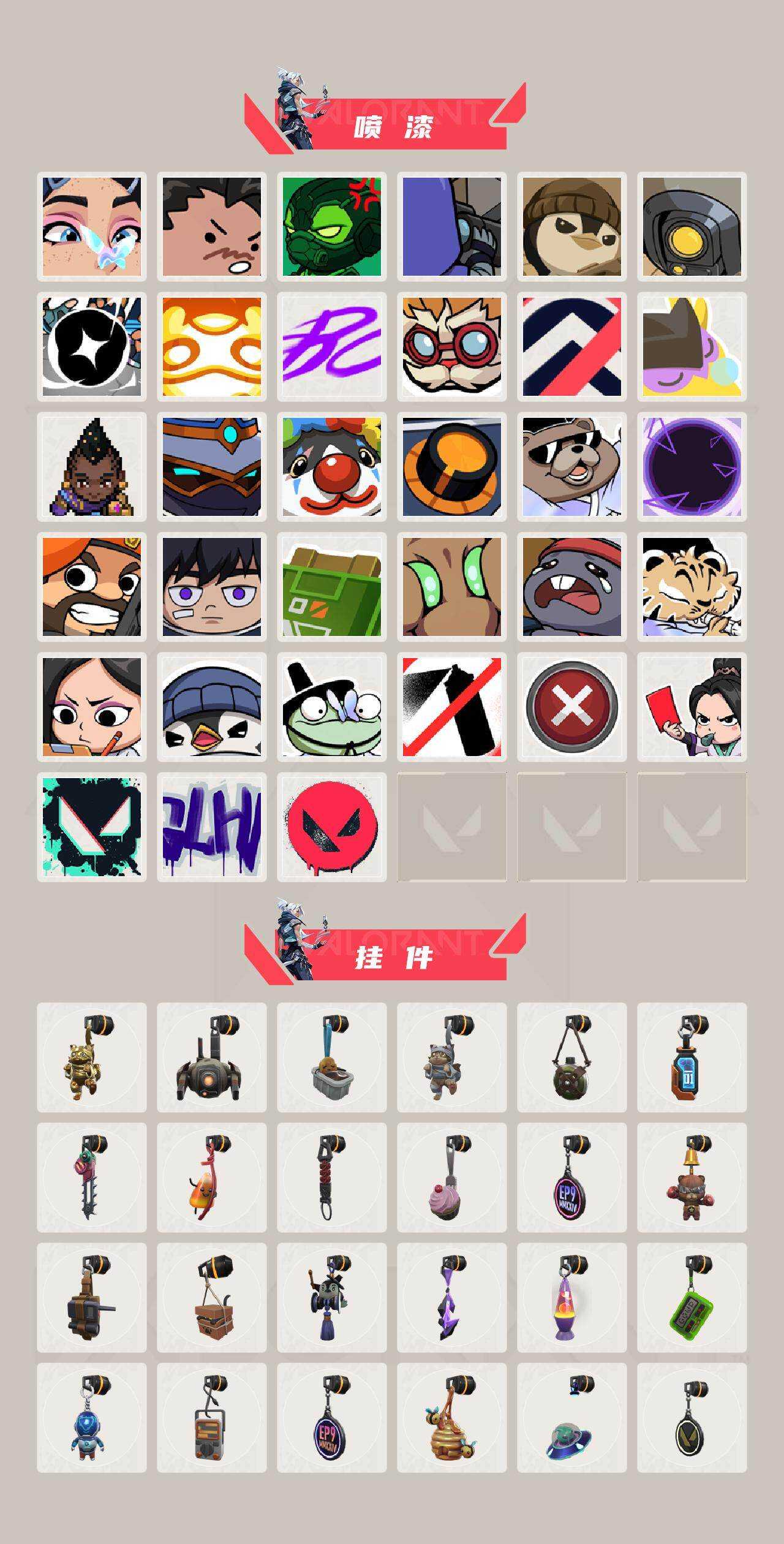Click the 喷漆 section banner
784x1544 pixels.
tap(392, 126)
